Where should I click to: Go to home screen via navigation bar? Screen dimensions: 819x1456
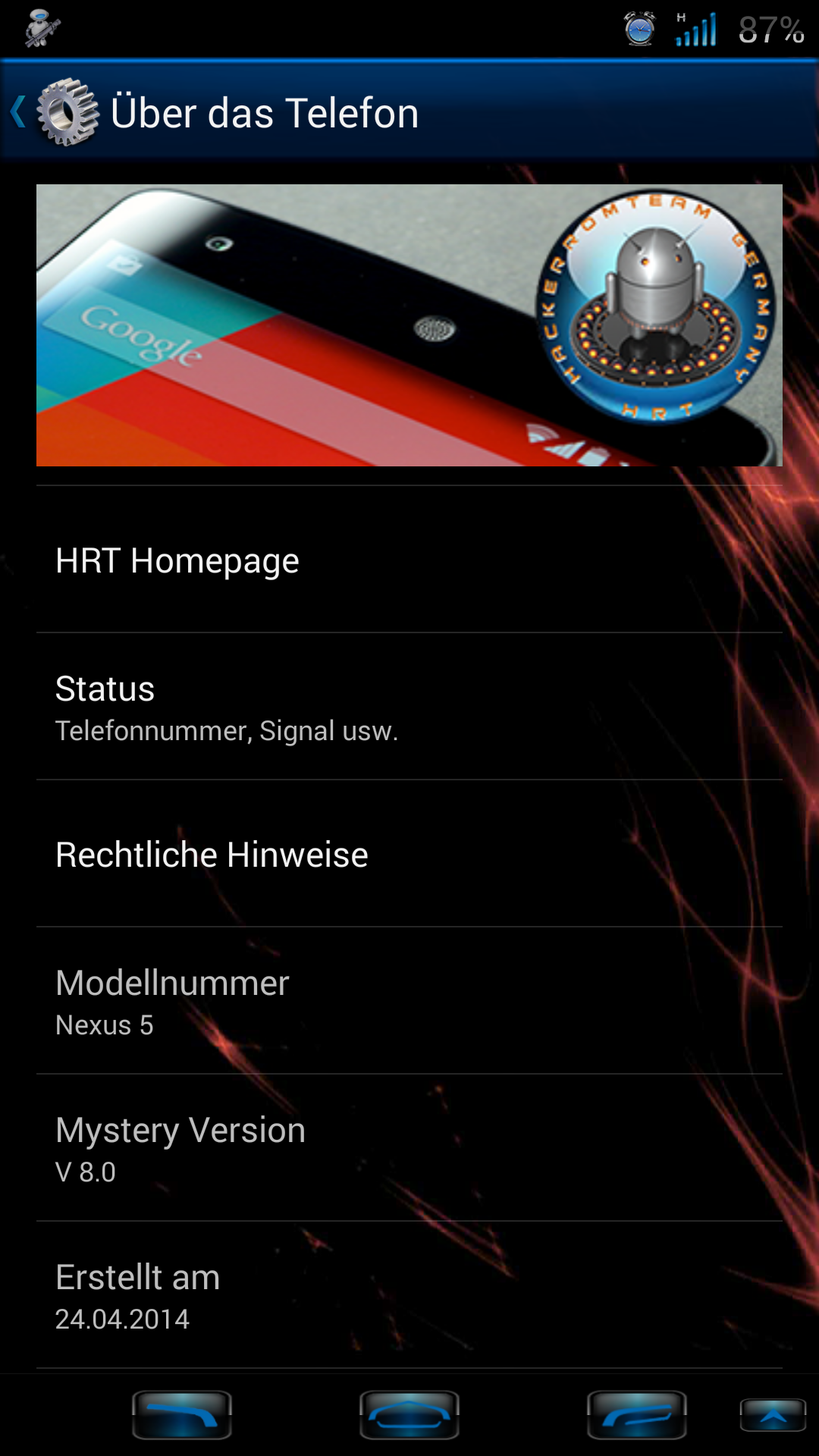pos(409,1415)
